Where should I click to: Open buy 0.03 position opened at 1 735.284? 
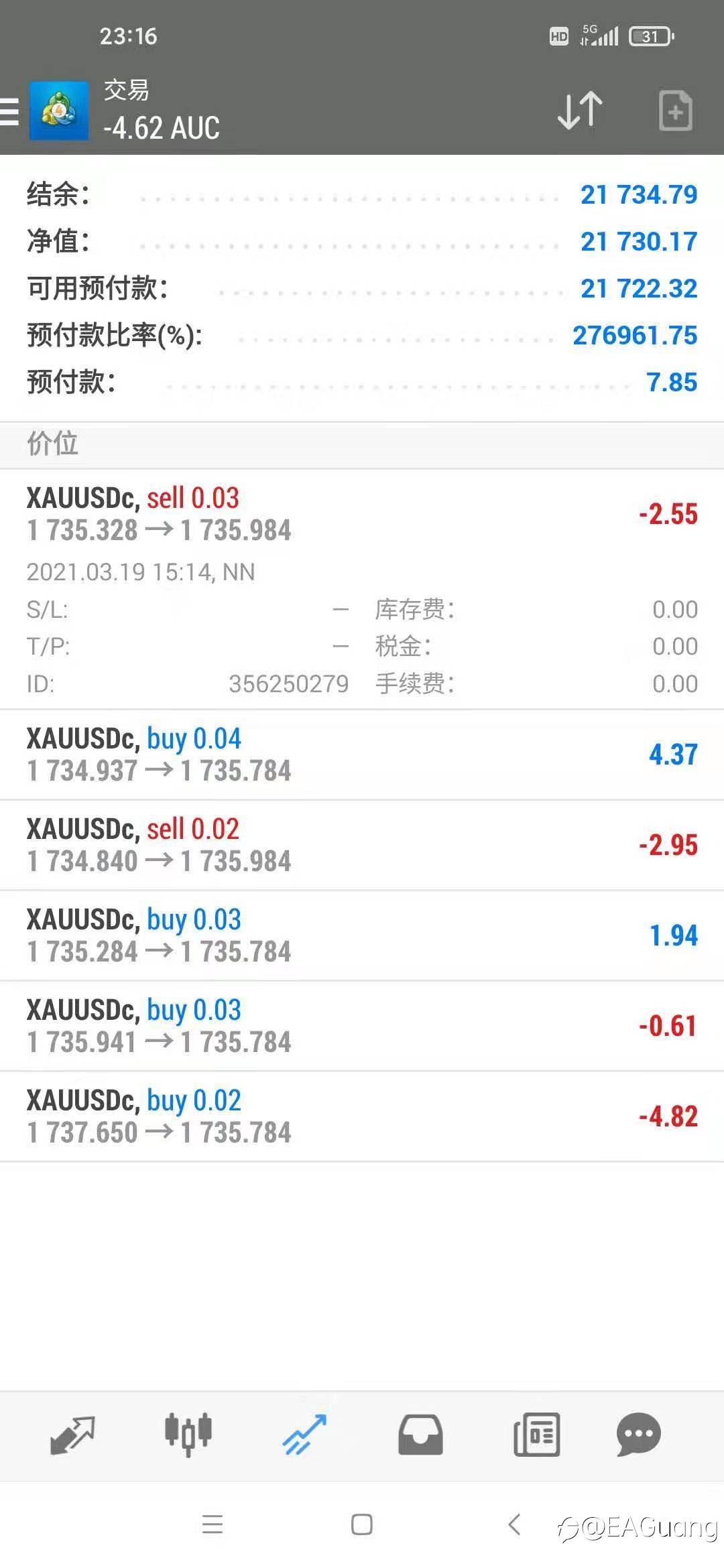coord(362,935)
